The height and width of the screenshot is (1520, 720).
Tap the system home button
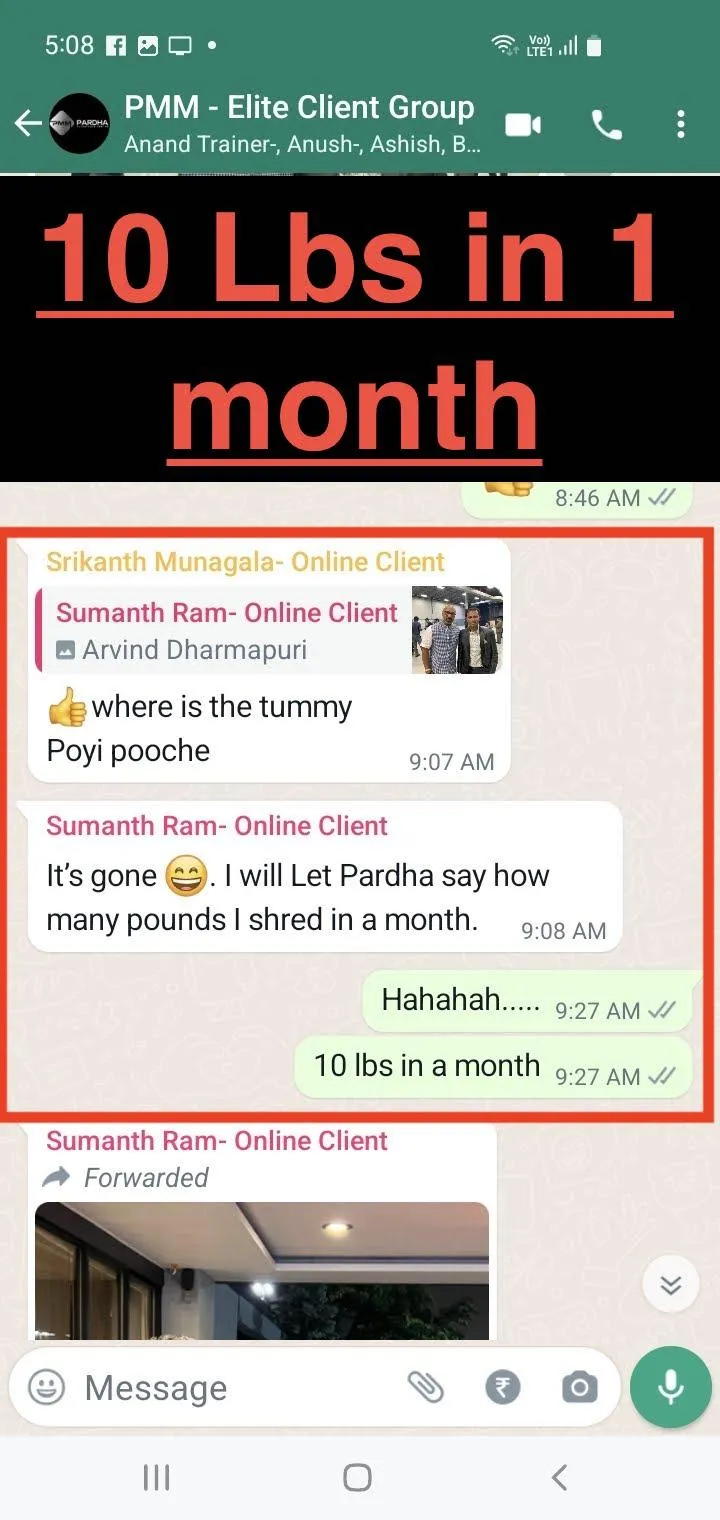click(x=357, y=1477)
